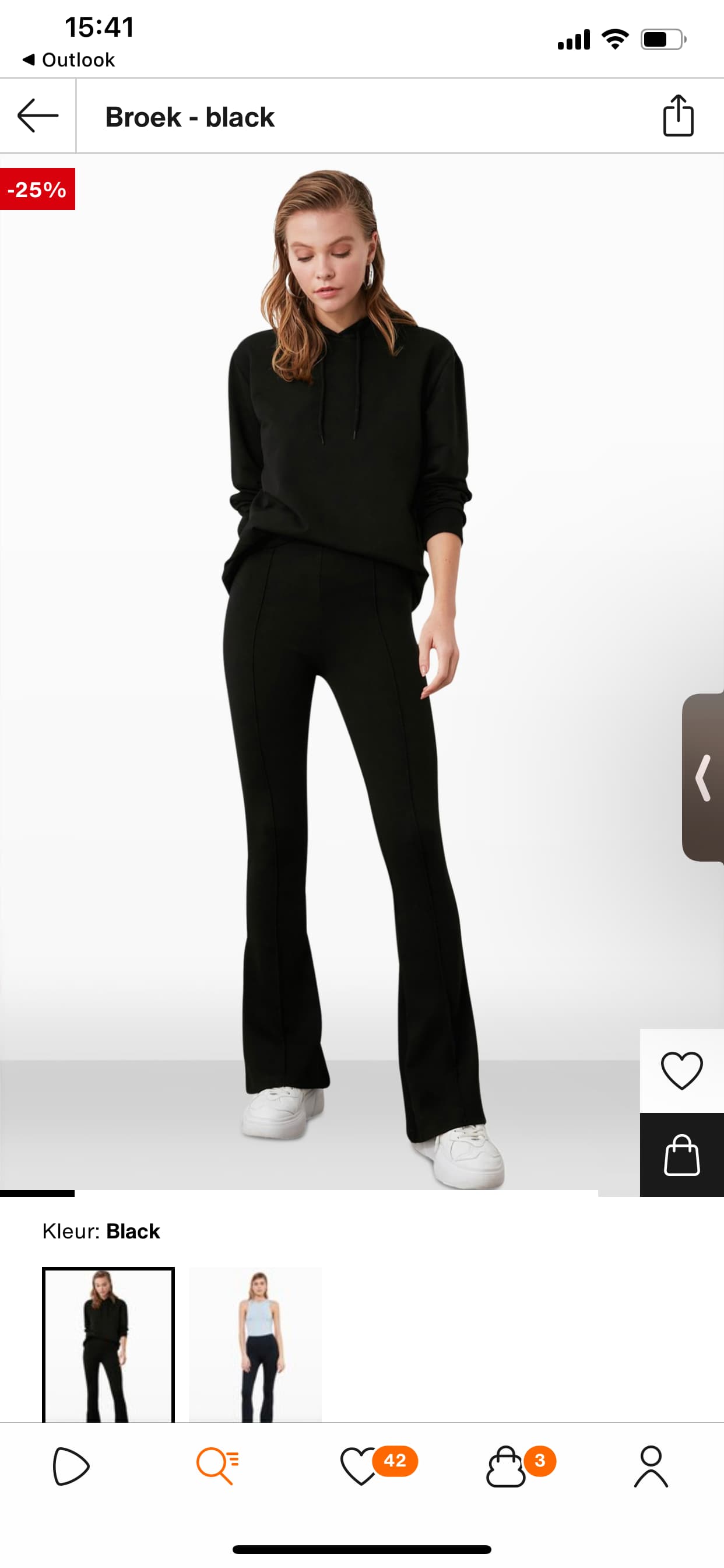Select the black colour variant thumbnail
The width and height of the screenshot is (724, 1568).
108,1345
